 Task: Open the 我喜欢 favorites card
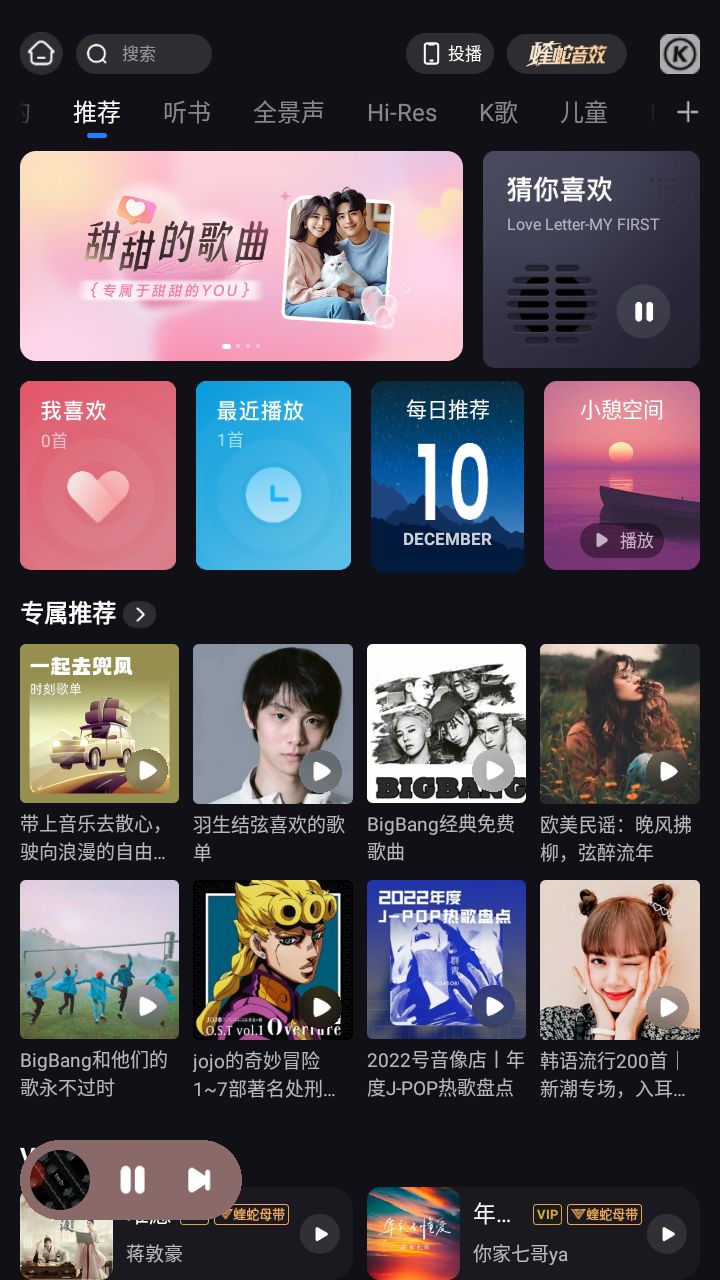pos(98,475)
